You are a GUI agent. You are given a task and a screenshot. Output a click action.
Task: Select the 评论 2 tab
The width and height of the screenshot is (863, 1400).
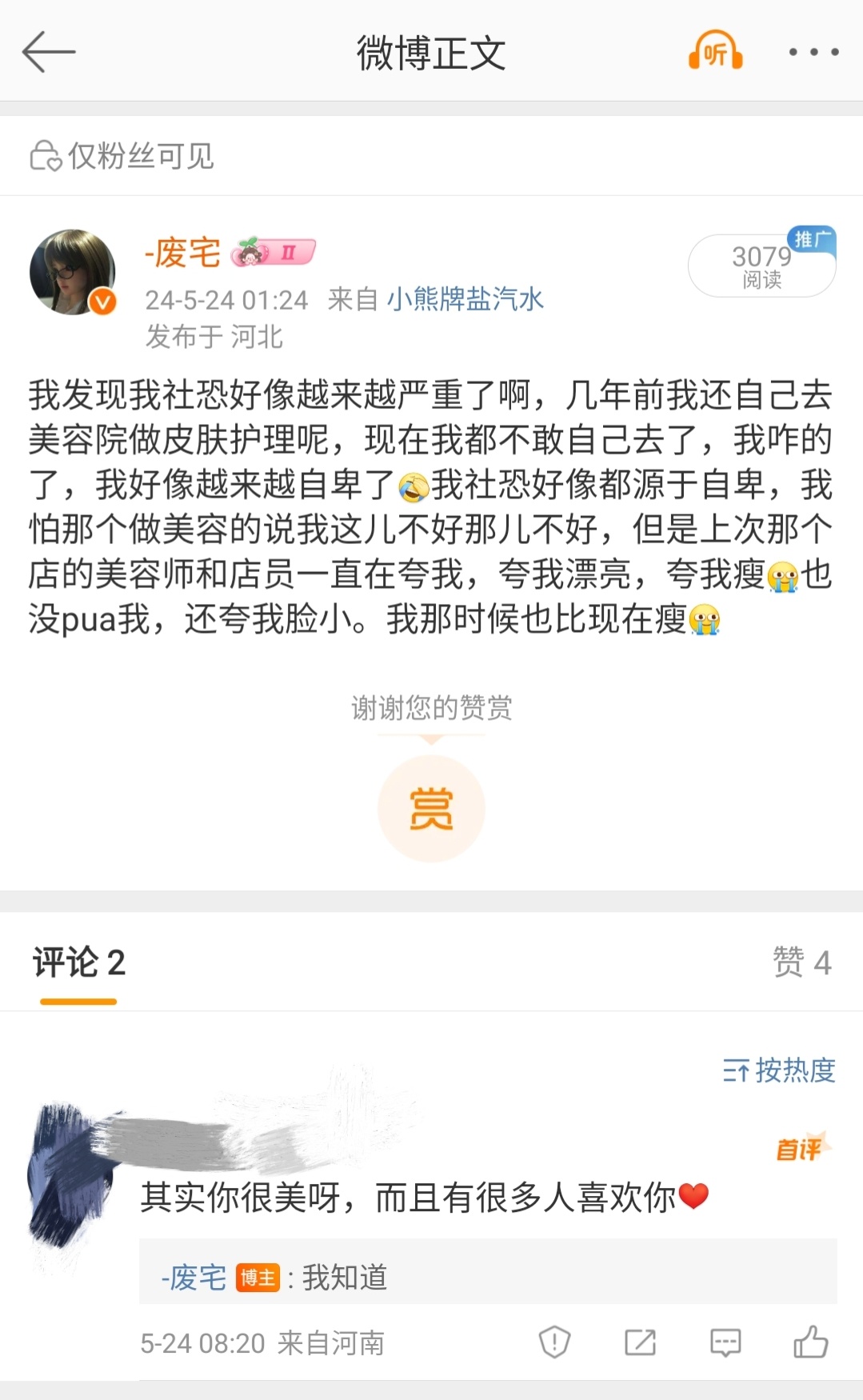(x=79, y=963)
